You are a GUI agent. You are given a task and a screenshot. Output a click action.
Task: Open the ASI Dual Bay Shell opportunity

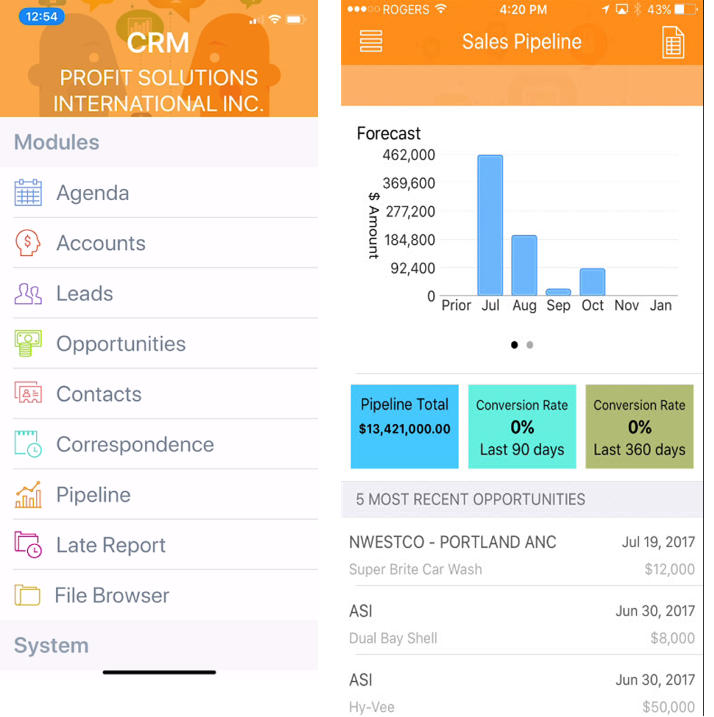521,624
